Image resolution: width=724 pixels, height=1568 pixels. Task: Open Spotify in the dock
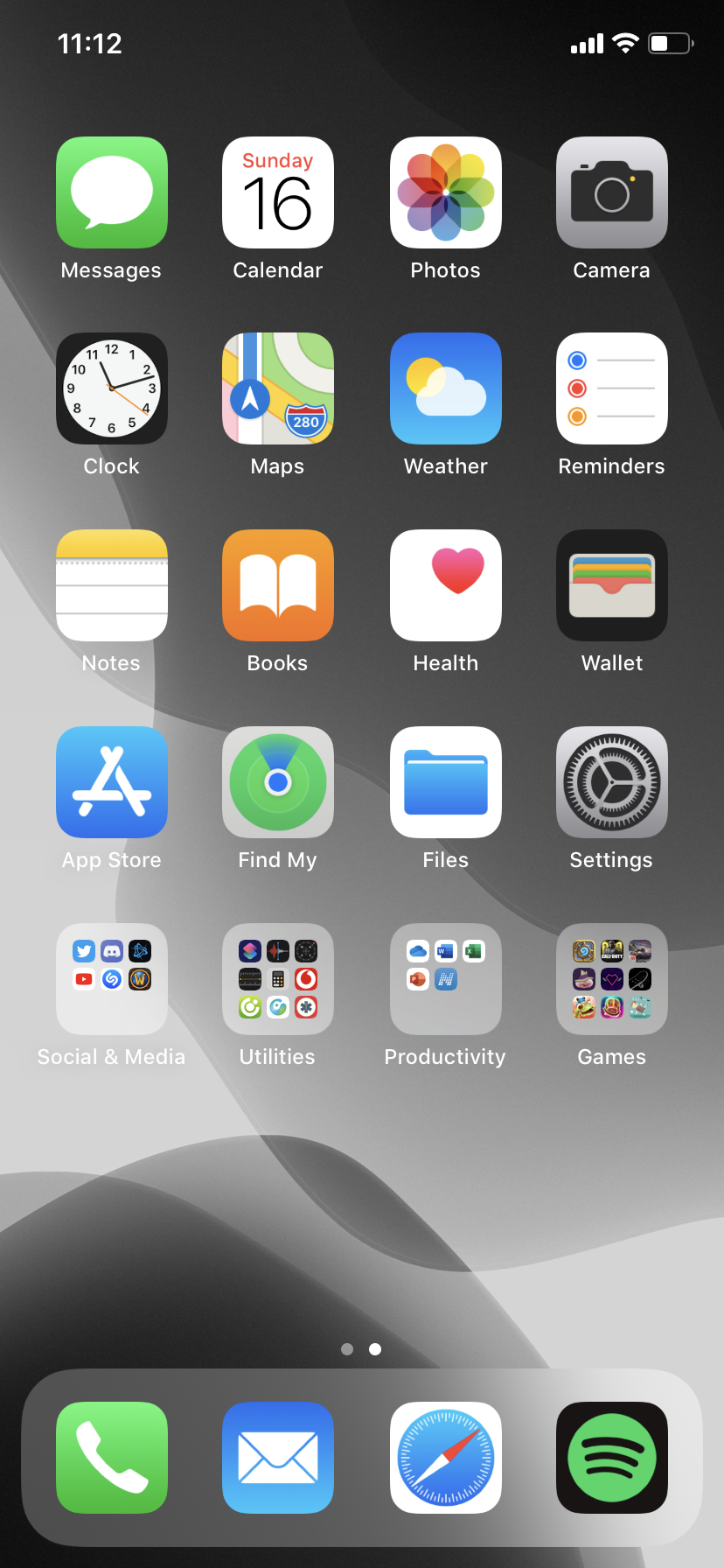pos(612,1458)
